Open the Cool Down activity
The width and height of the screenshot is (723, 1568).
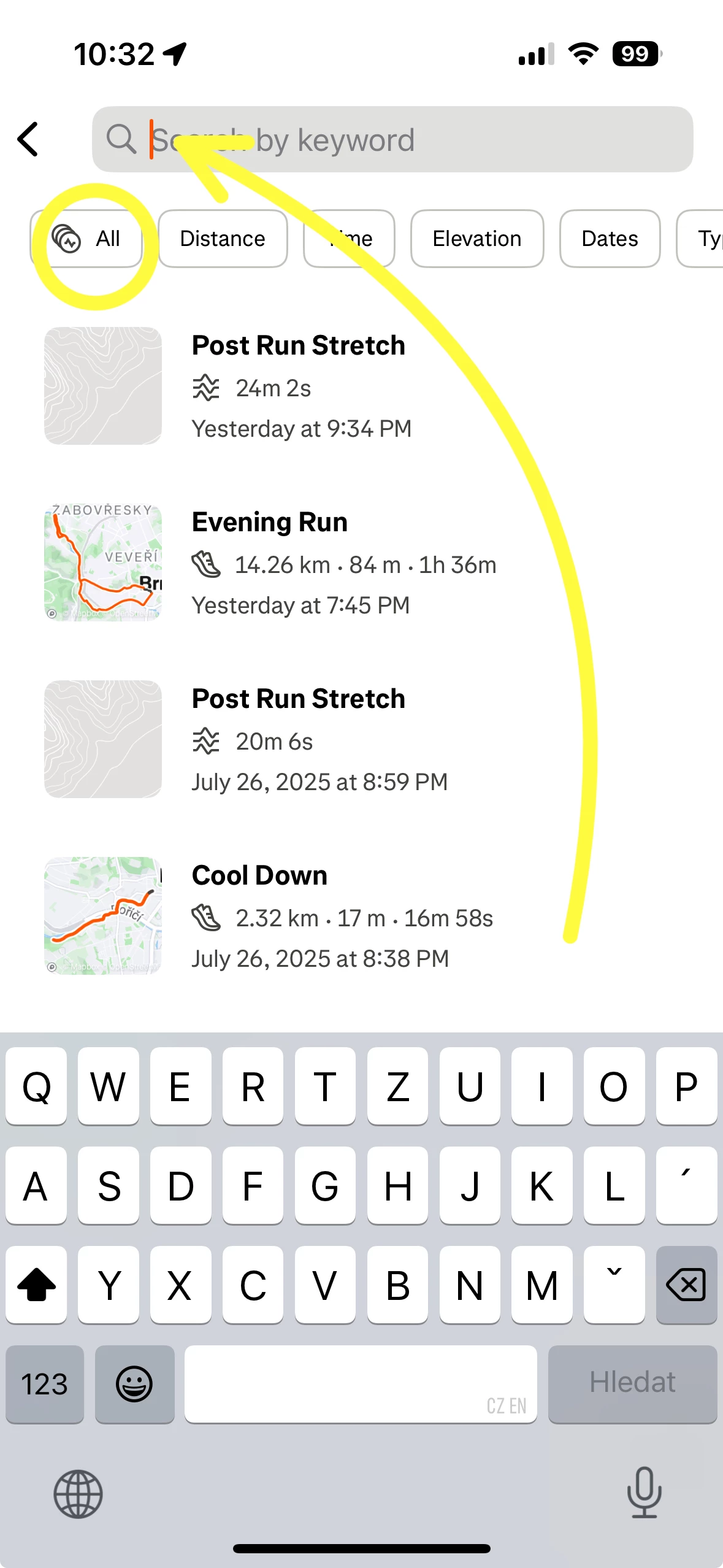click(299, 916)
